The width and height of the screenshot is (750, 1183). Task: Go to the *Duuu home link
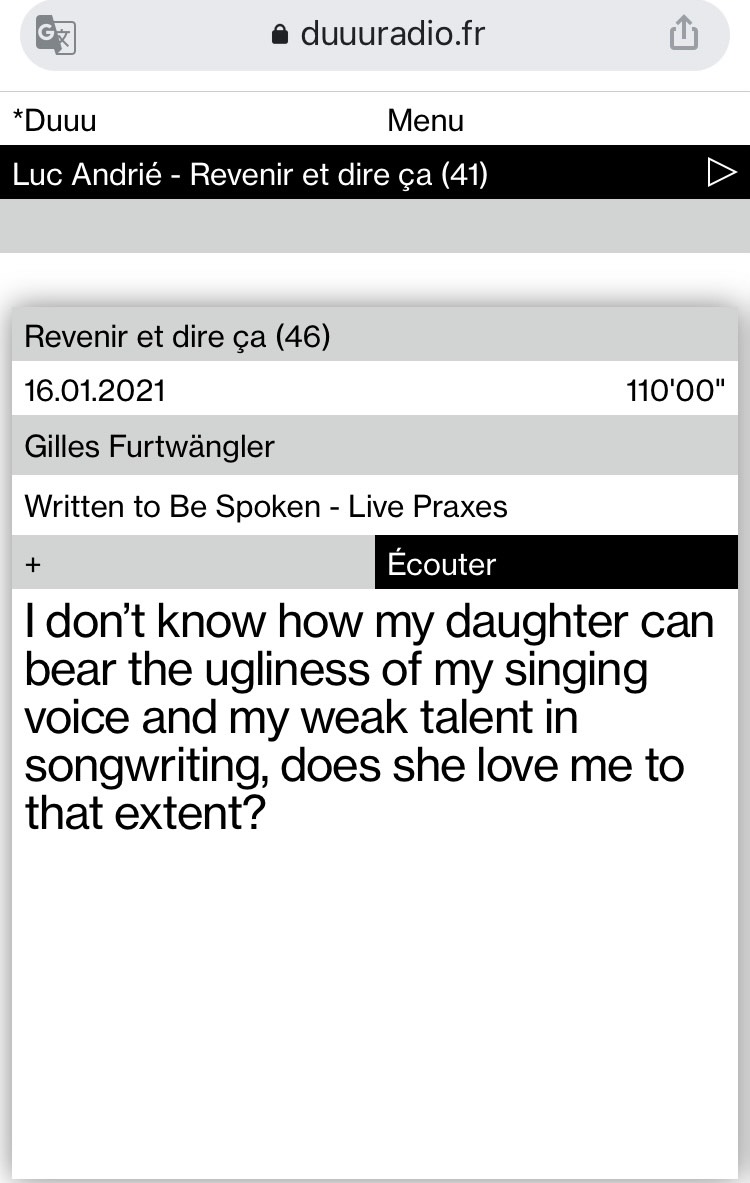click(x=54, y=121)
